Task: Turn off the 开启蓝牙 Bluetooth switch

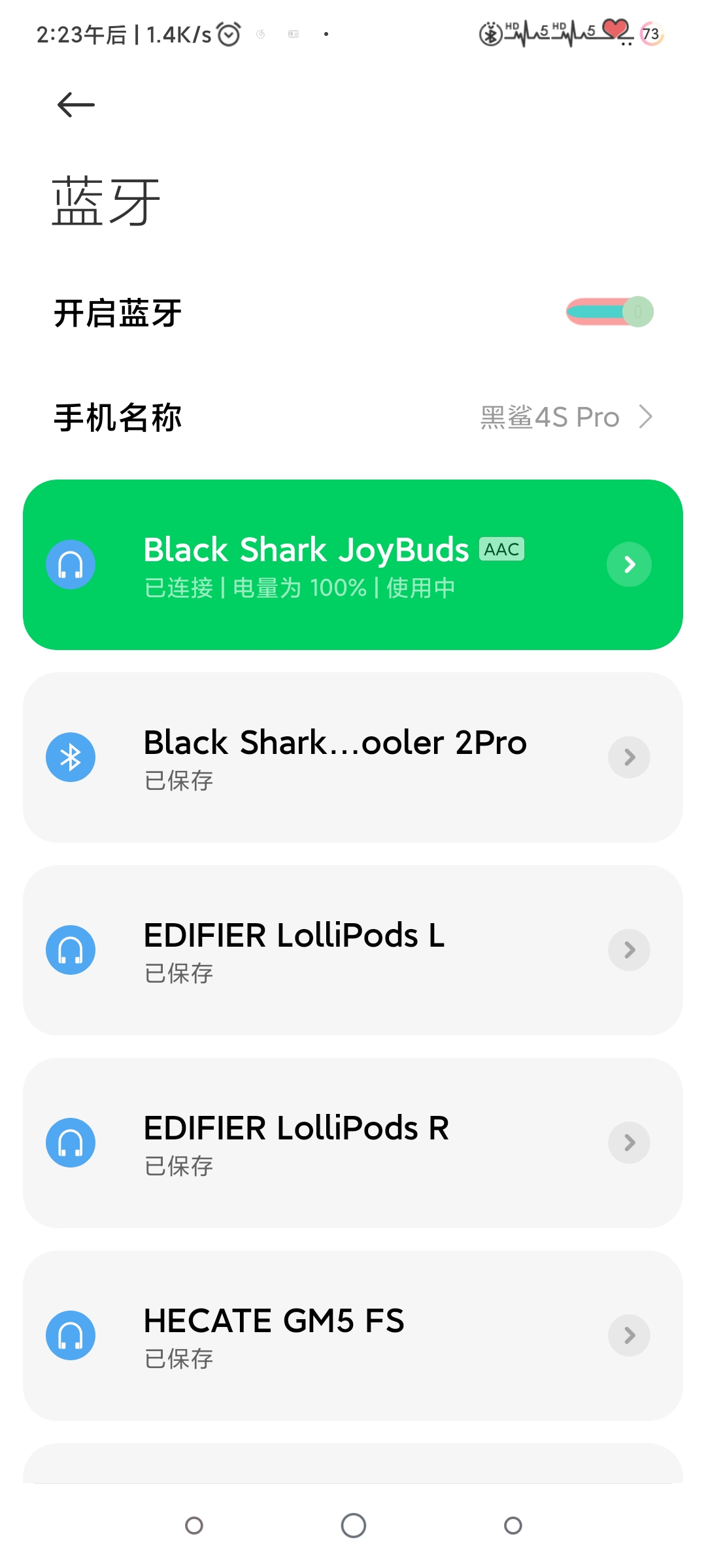Action: point(610,312)
